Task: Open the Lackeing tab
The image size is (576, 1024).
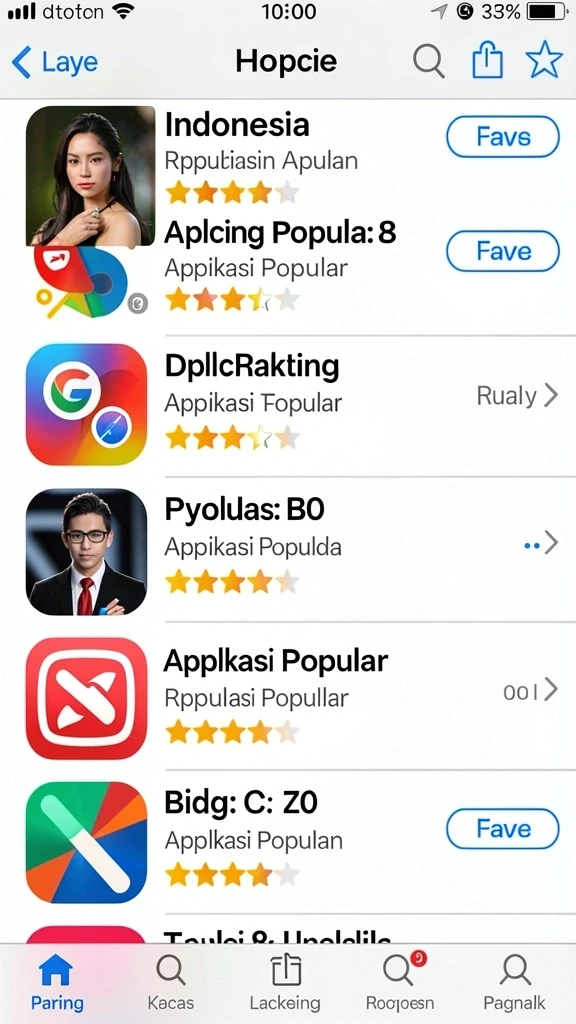Action: (x=285, y=983)
